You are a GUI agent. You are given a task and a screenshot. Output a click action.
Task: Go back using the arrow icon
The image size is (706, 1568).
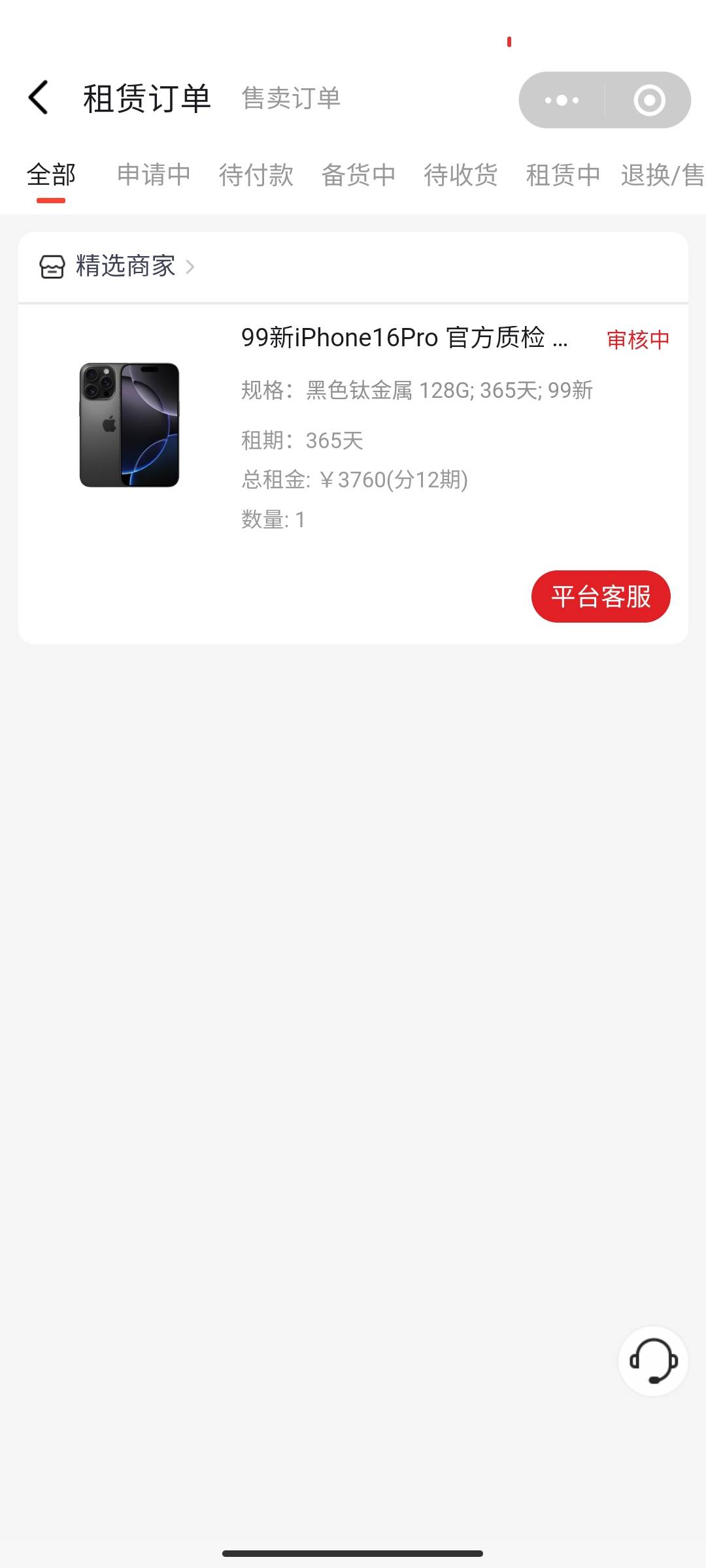coord(39,98)
